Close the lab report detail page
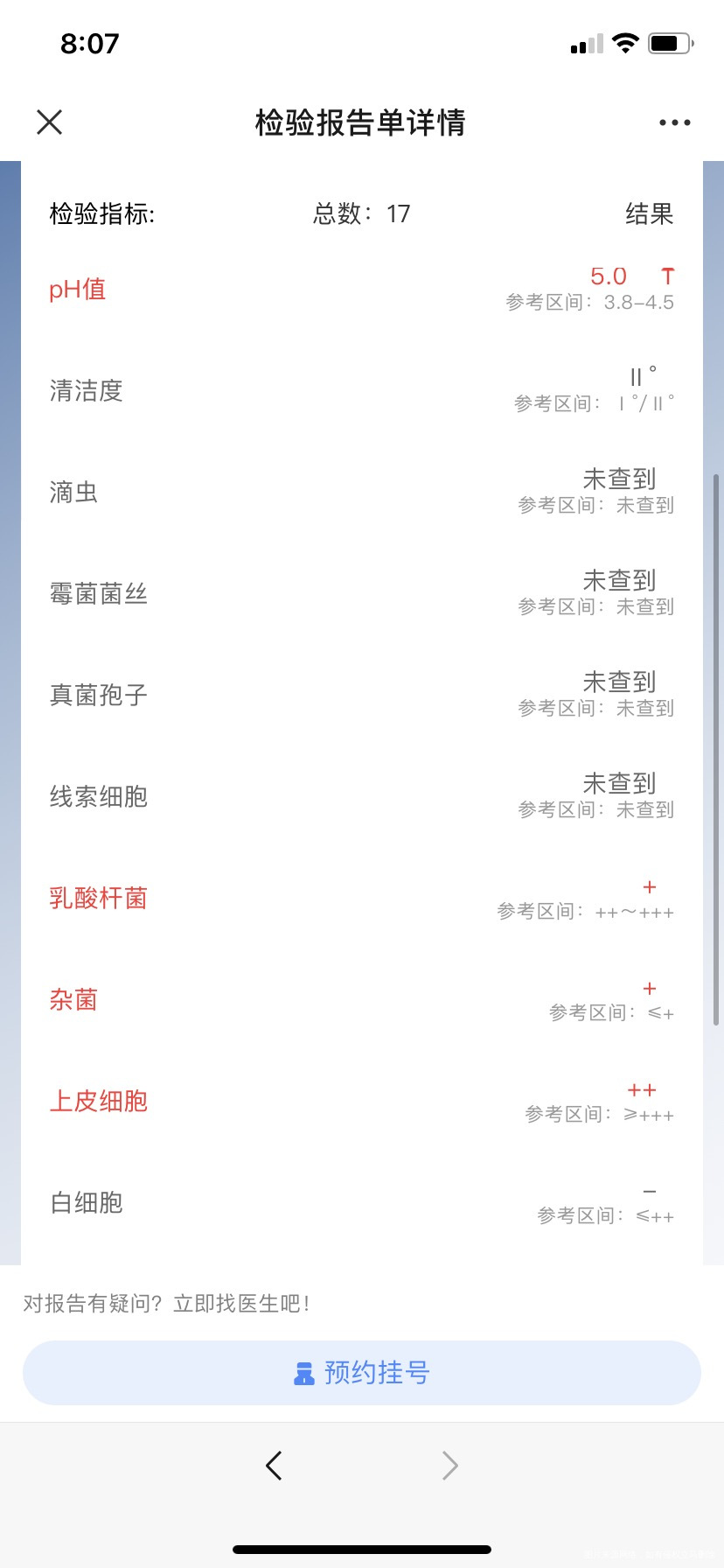The height and width of the screenshot is (1568, 724). click(49, 122)
